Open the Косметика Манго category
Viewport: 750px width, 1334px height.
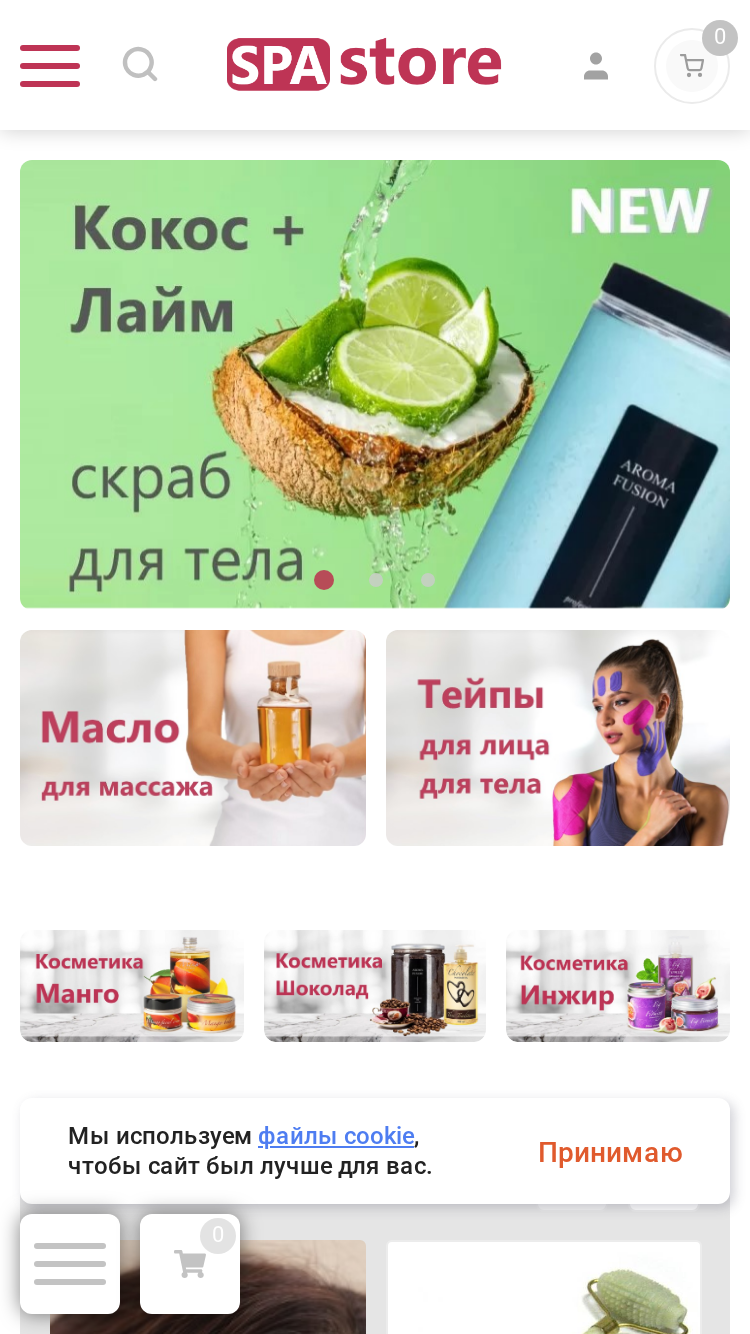[x=132, y=986]
